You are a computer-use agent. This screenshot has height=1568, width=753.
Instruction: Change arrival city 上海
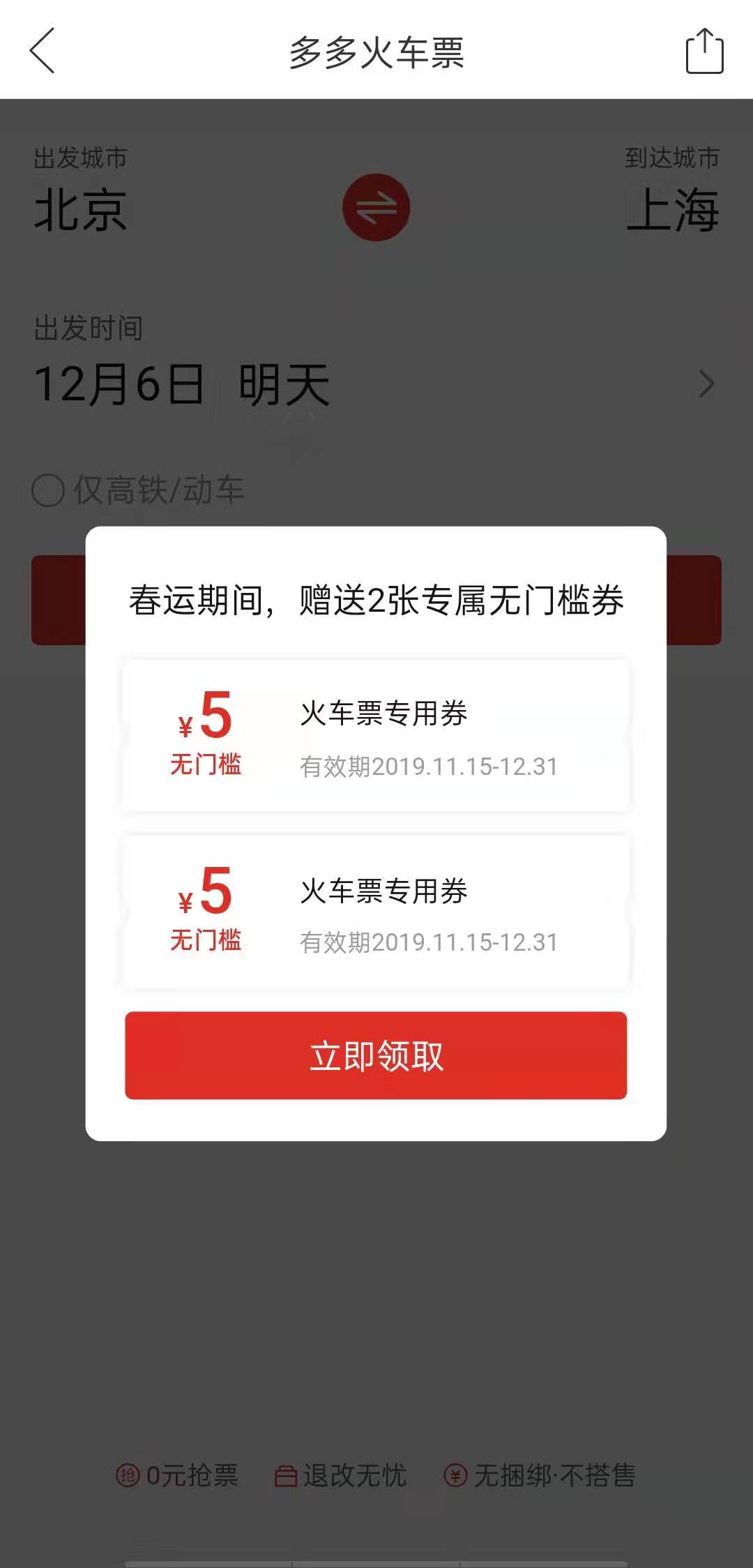(x=672, y=209)
